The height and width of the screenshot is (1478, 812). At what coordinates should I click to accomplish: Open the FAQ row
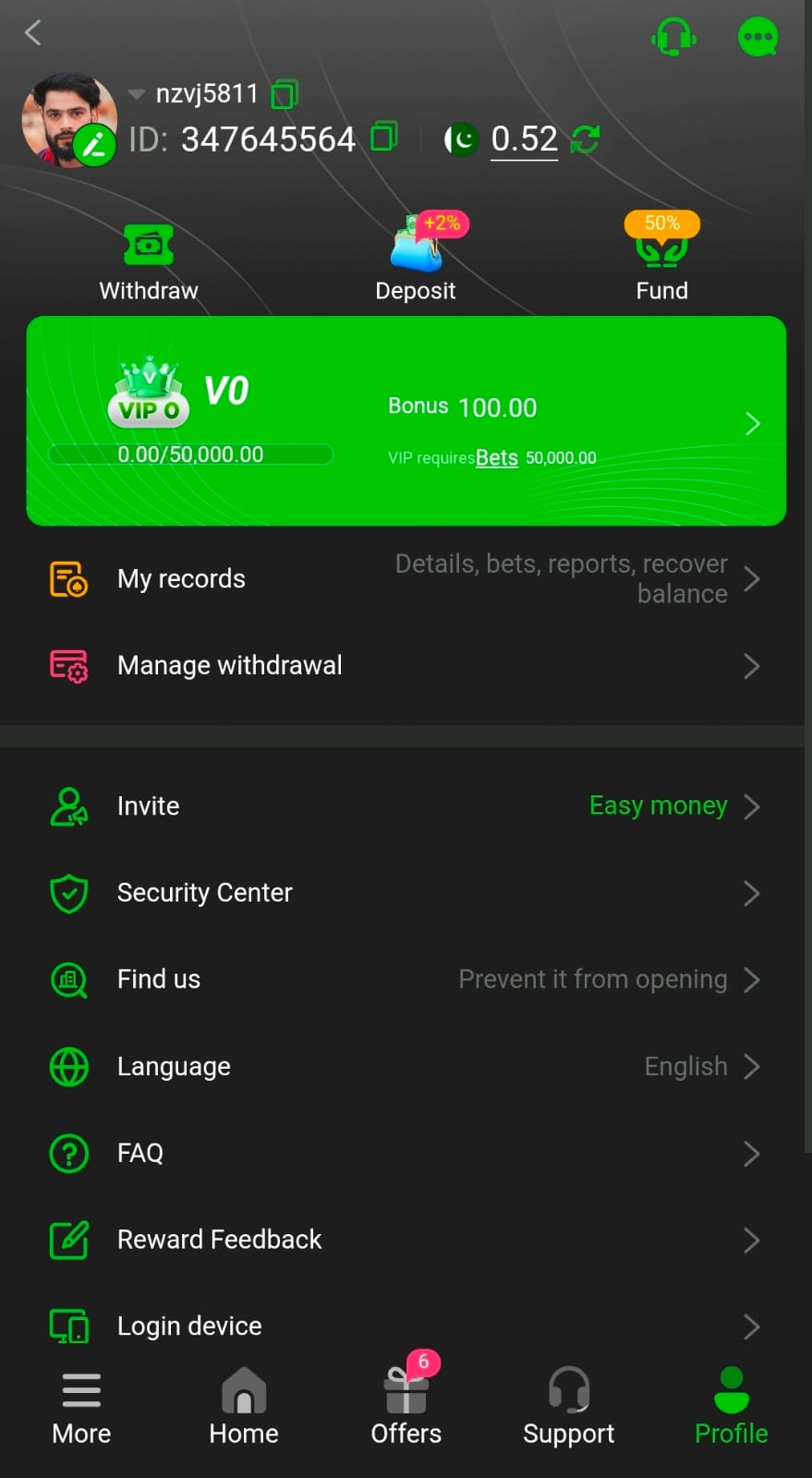406,1154
